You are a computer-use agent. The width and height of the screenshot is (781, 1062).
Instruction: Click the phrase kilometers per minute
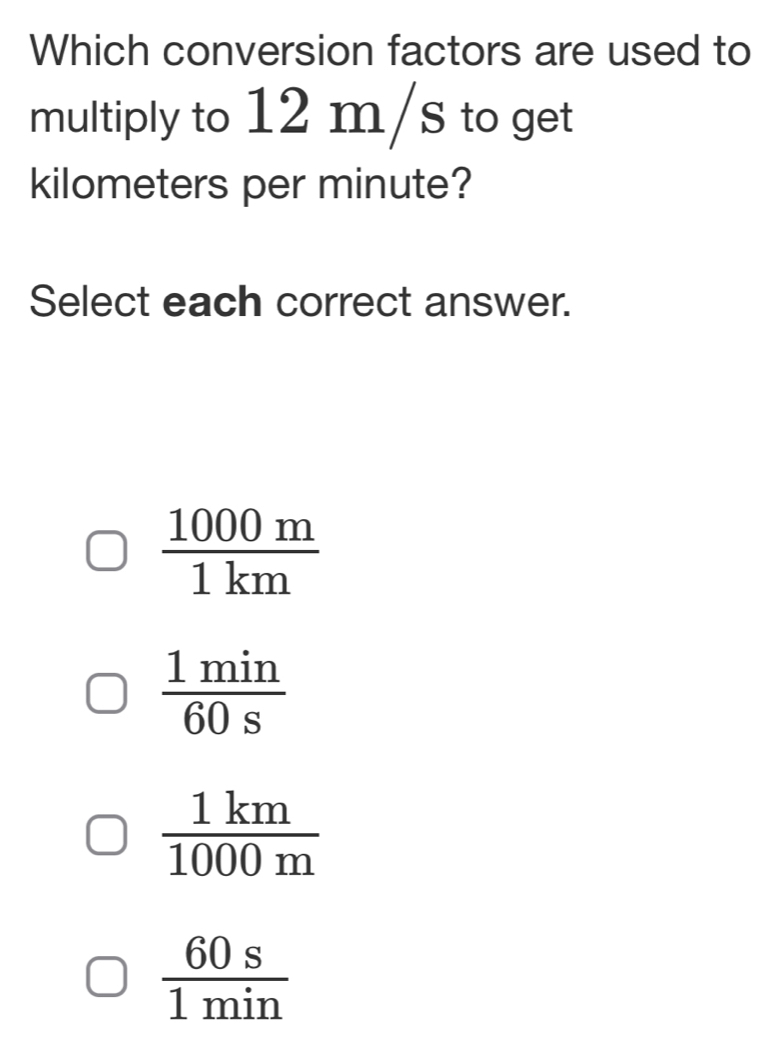click(248, 183)
